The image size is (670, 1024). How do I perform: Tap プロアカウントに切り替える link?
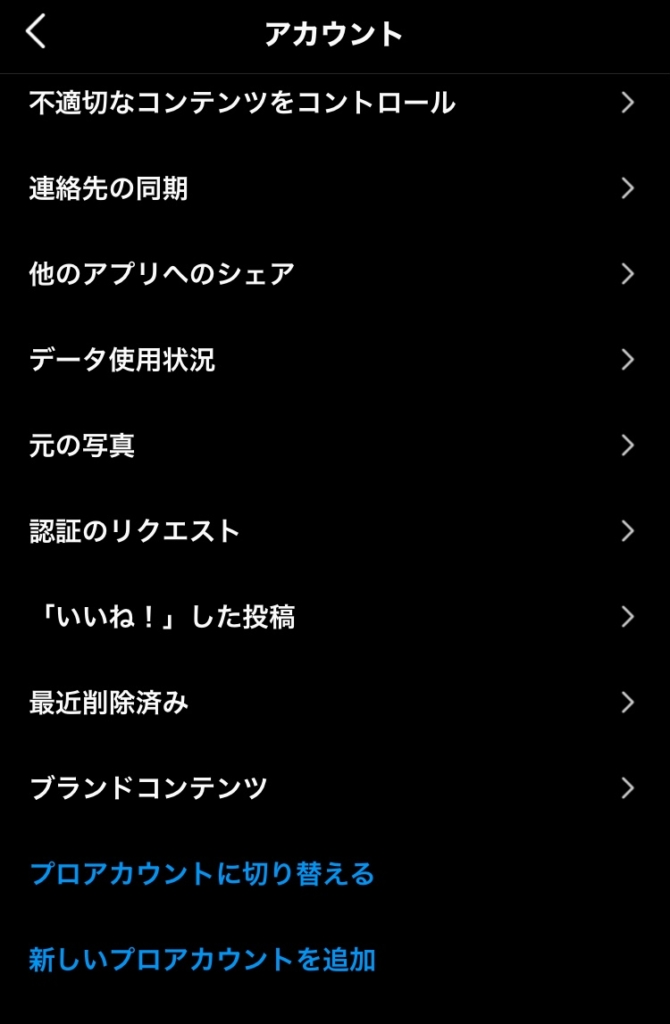[202, 874]
